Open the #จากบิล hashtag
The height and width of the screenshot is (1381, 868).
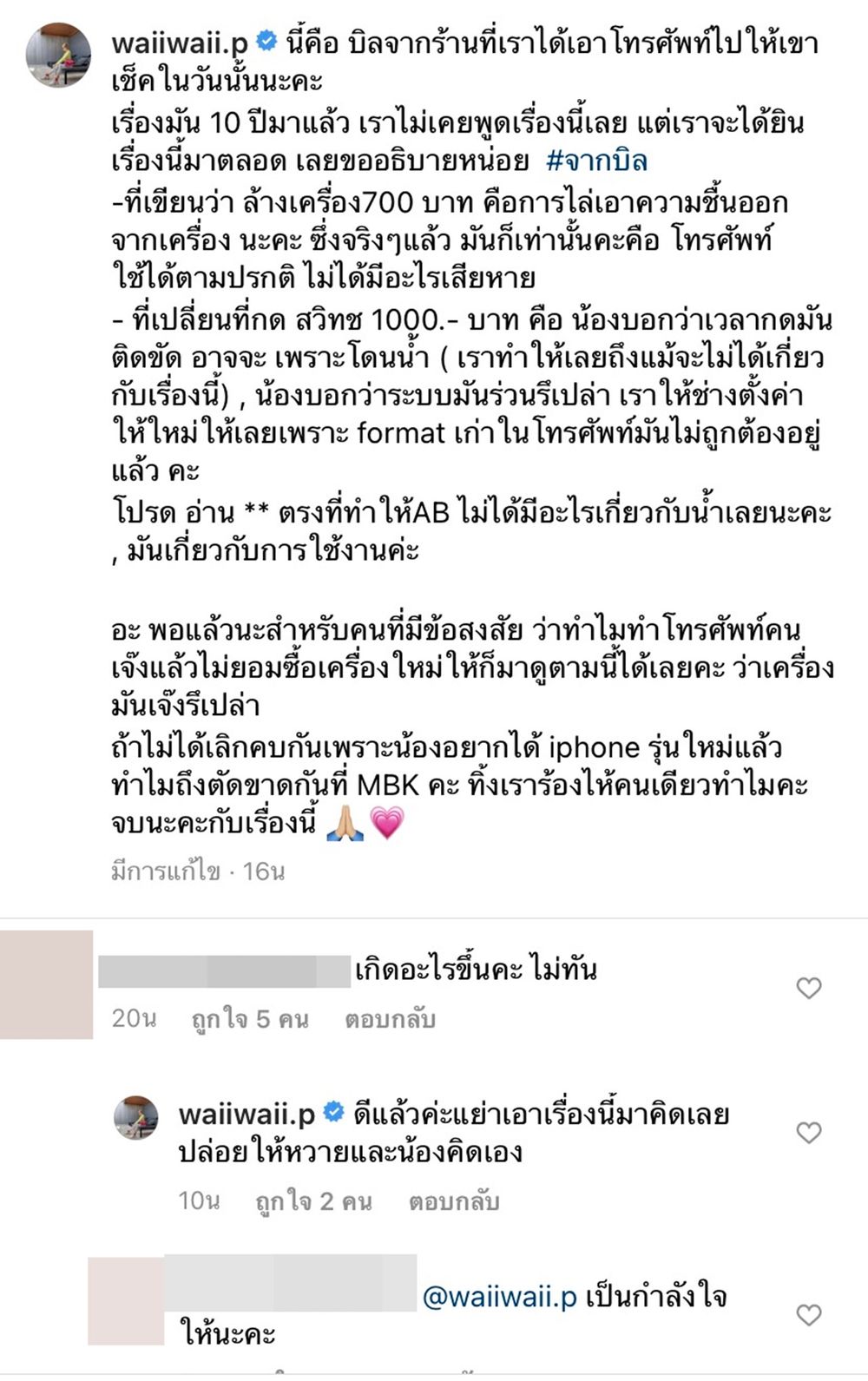[596, 161]
